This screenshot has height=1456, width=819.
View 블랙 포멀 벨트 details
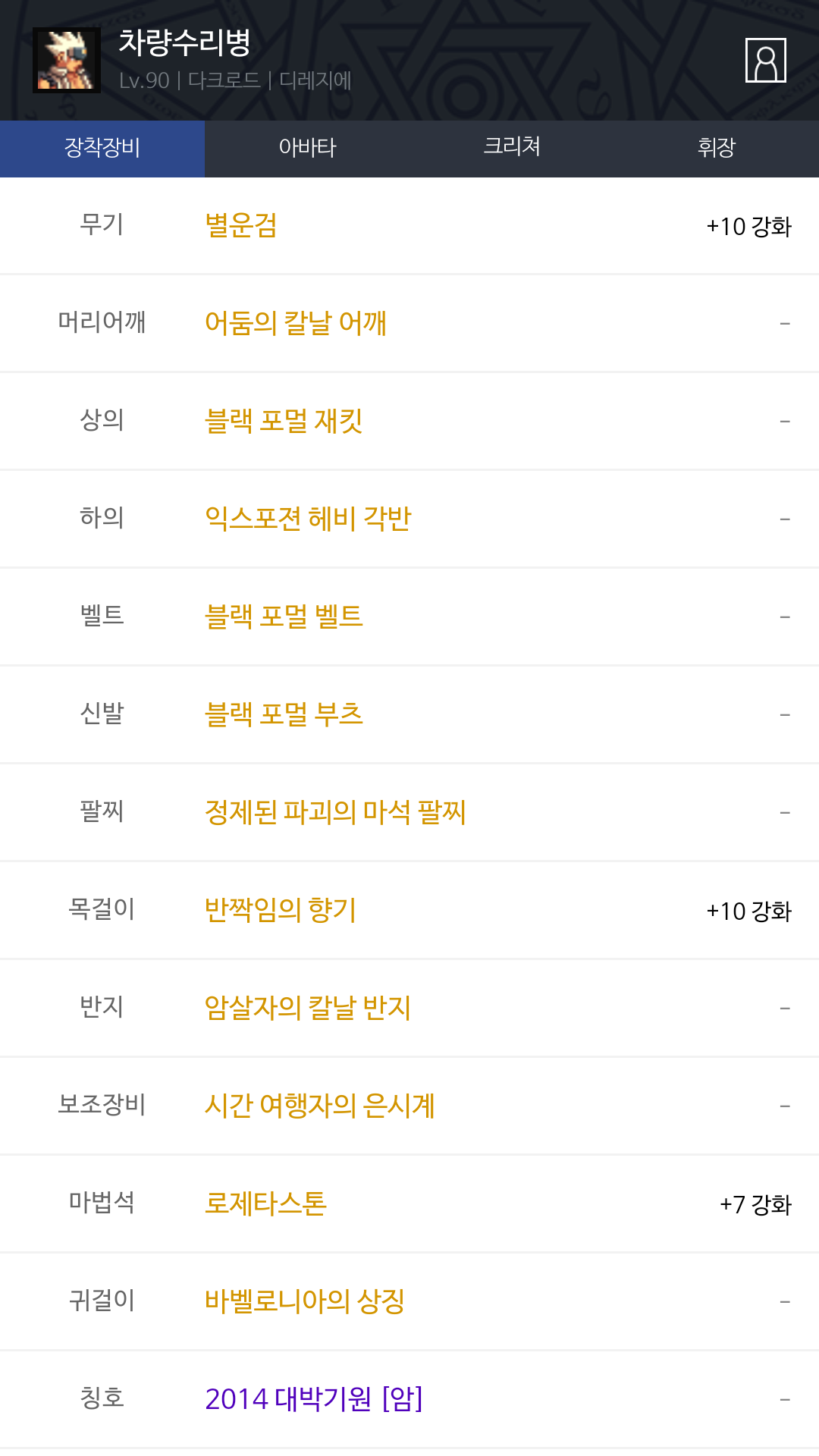tap(284, 617)
